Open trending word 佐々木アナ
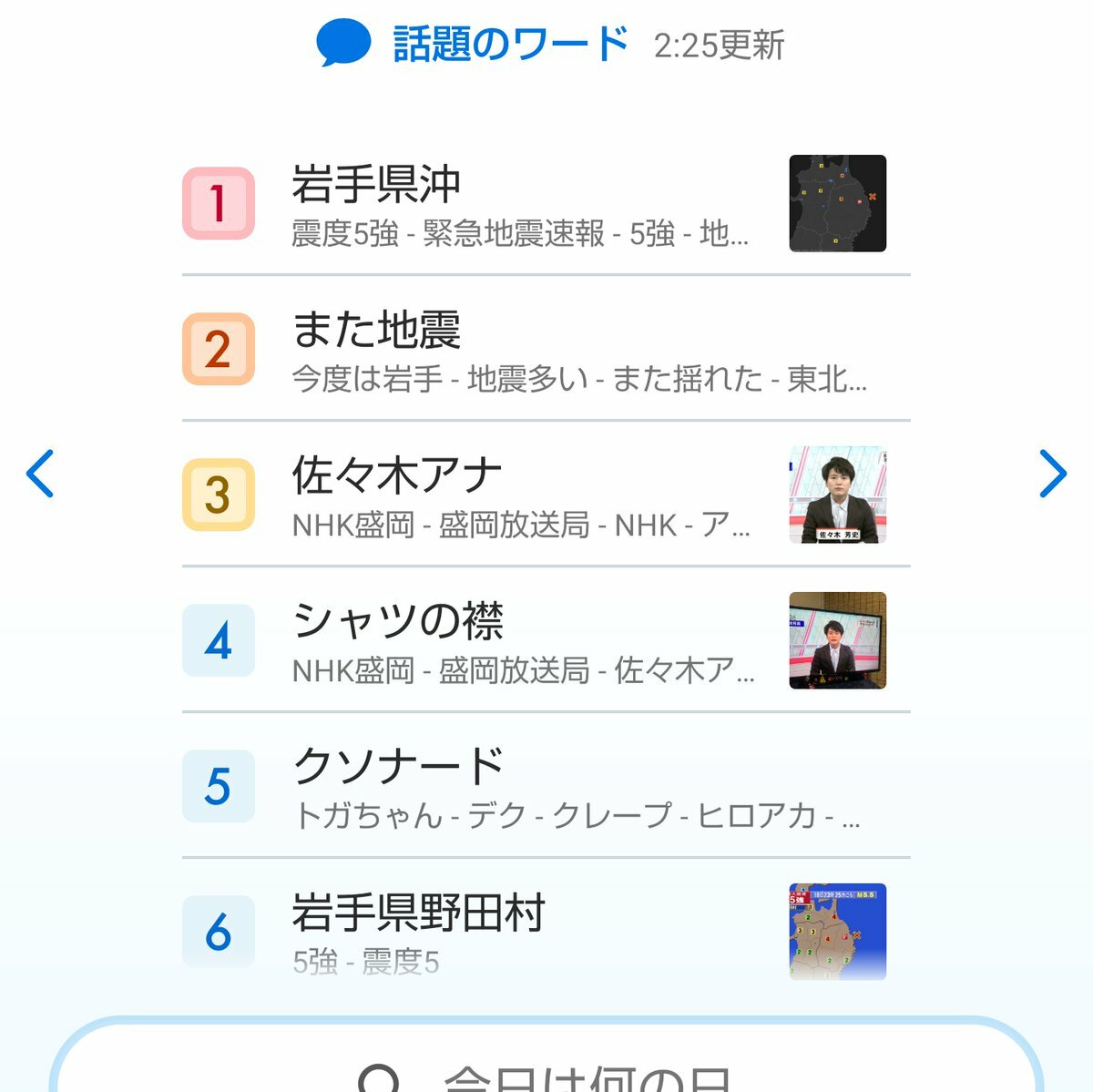This screenshot has width=1093, height=1092. (396, 475)
